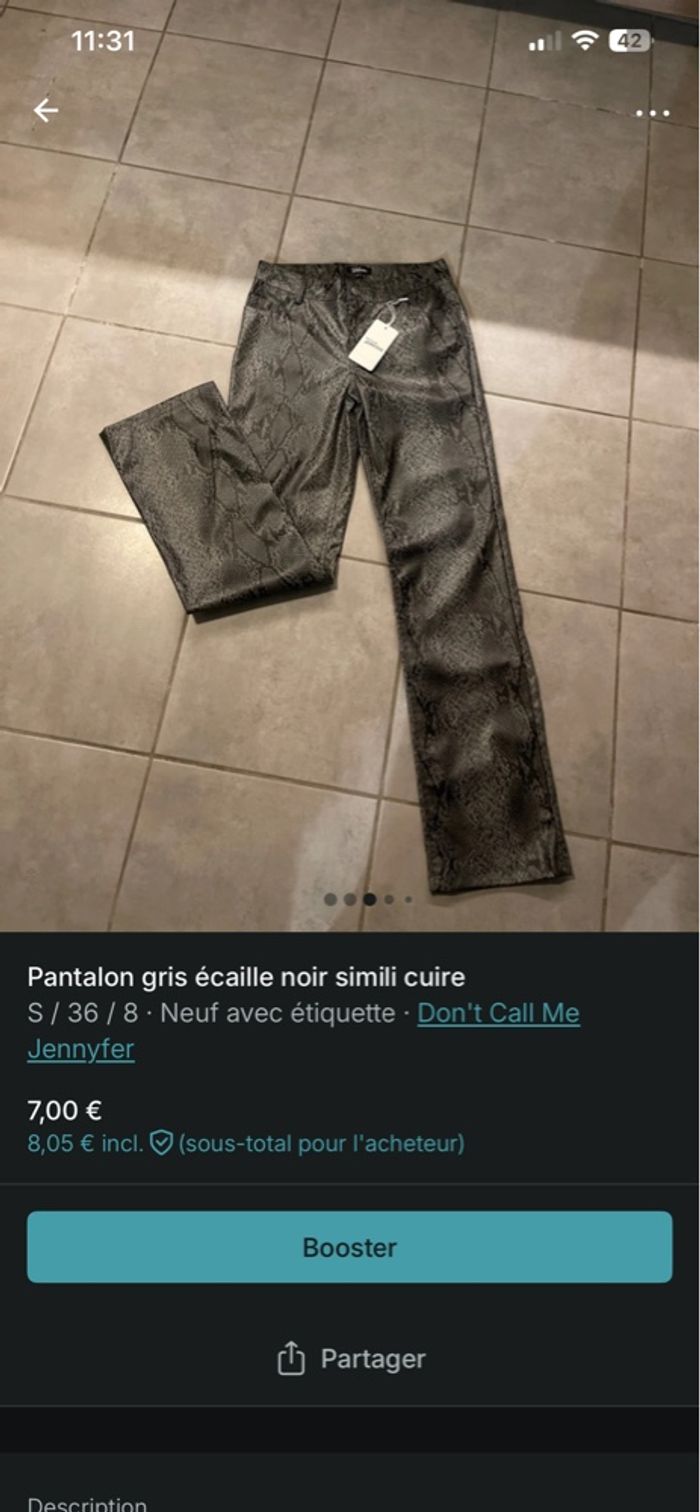Open the three-dot overflow menu
Screen dimensions: 700x1512
652,113
